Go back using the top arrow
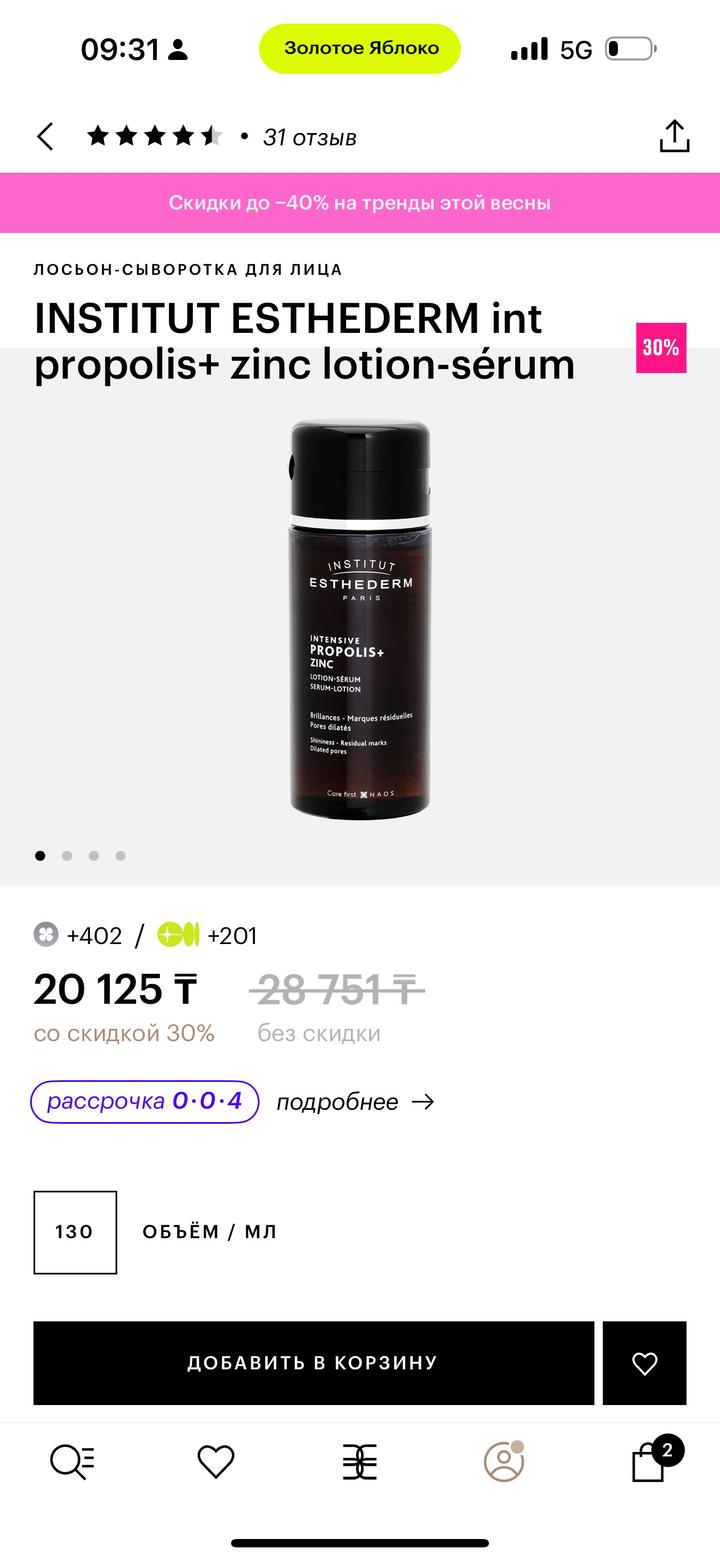Screen dimensions: 720x1561 (45, 137)
